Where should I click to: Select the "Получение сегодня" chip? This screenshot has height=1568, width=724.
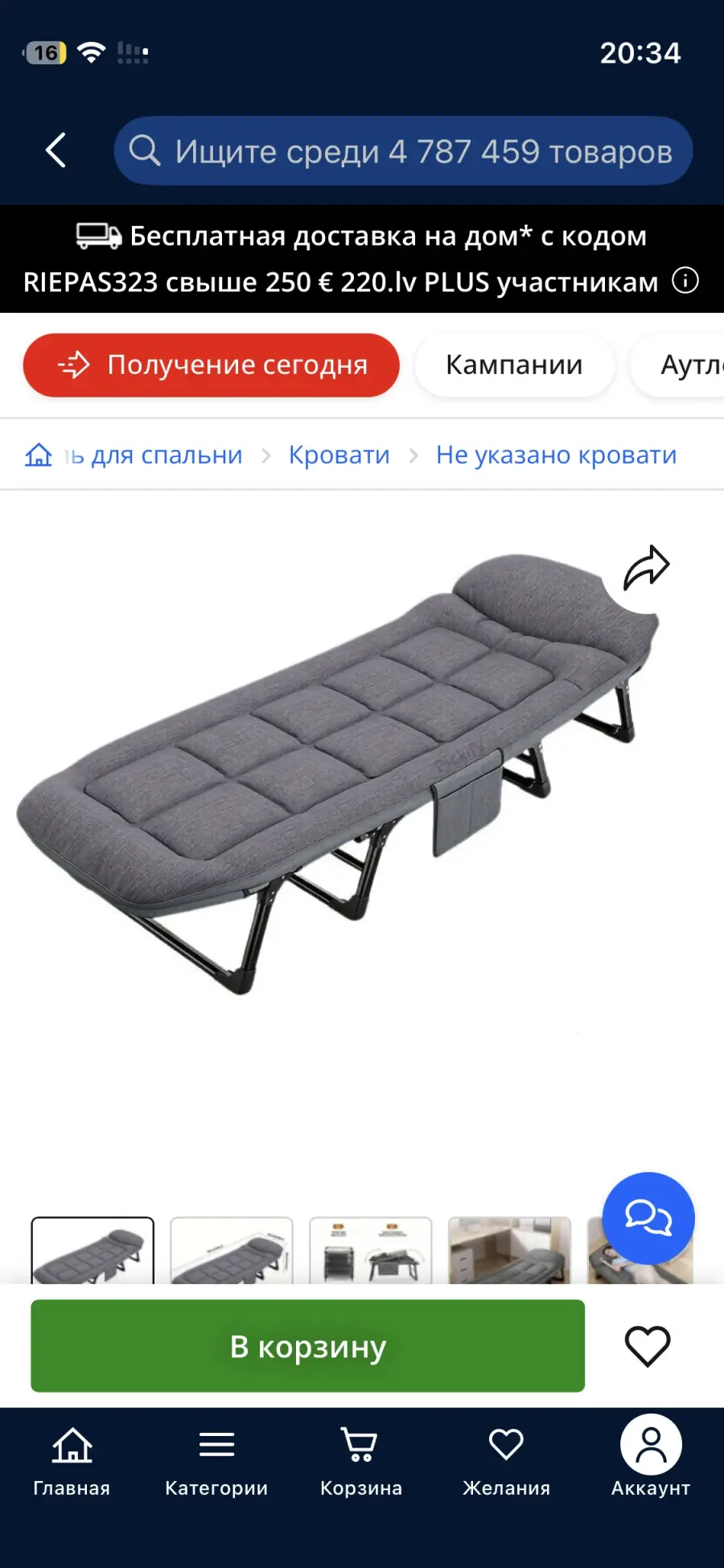click(212, 365)
